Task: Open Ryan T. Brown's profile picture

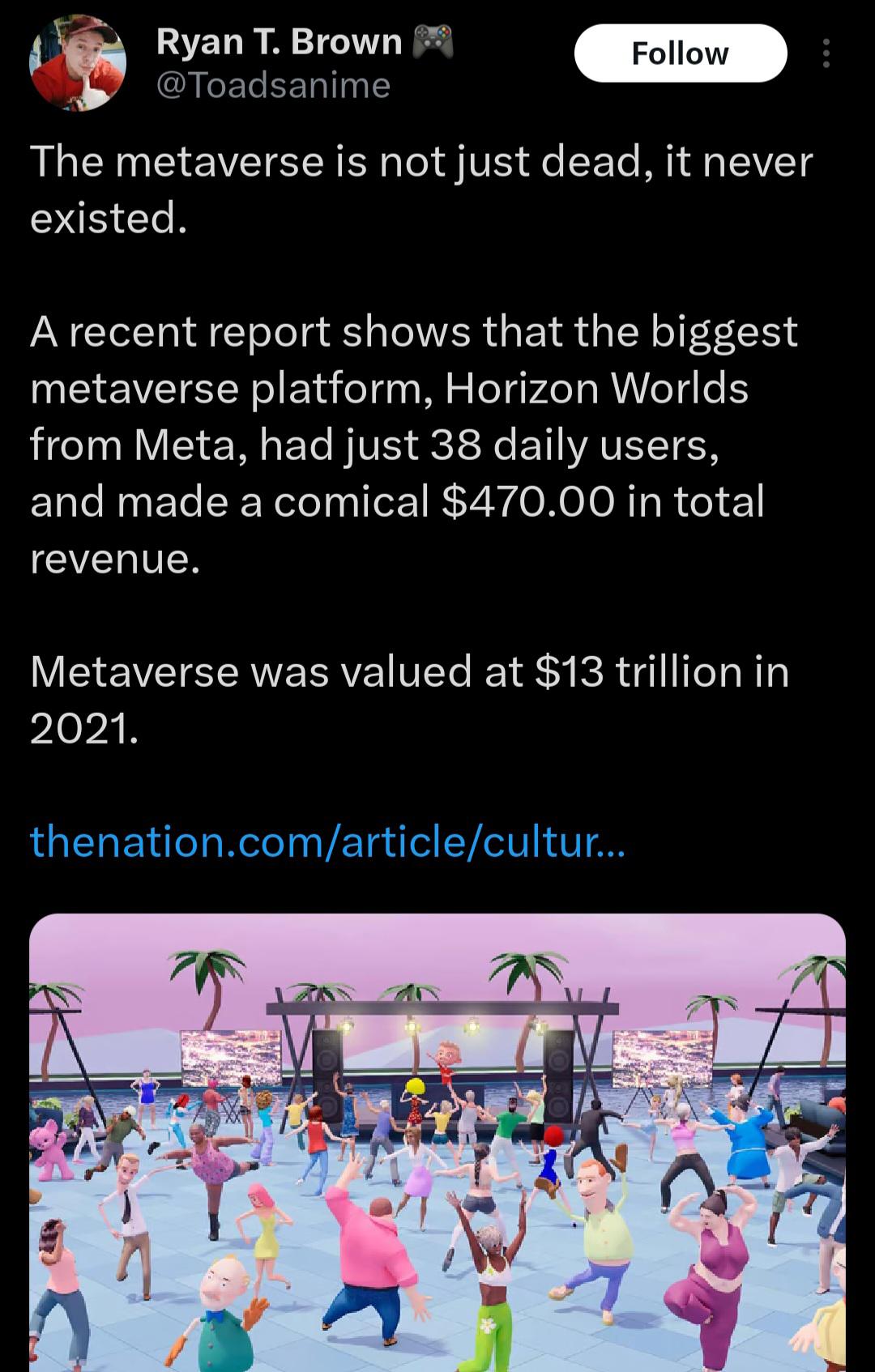Action: click(78, 63)
